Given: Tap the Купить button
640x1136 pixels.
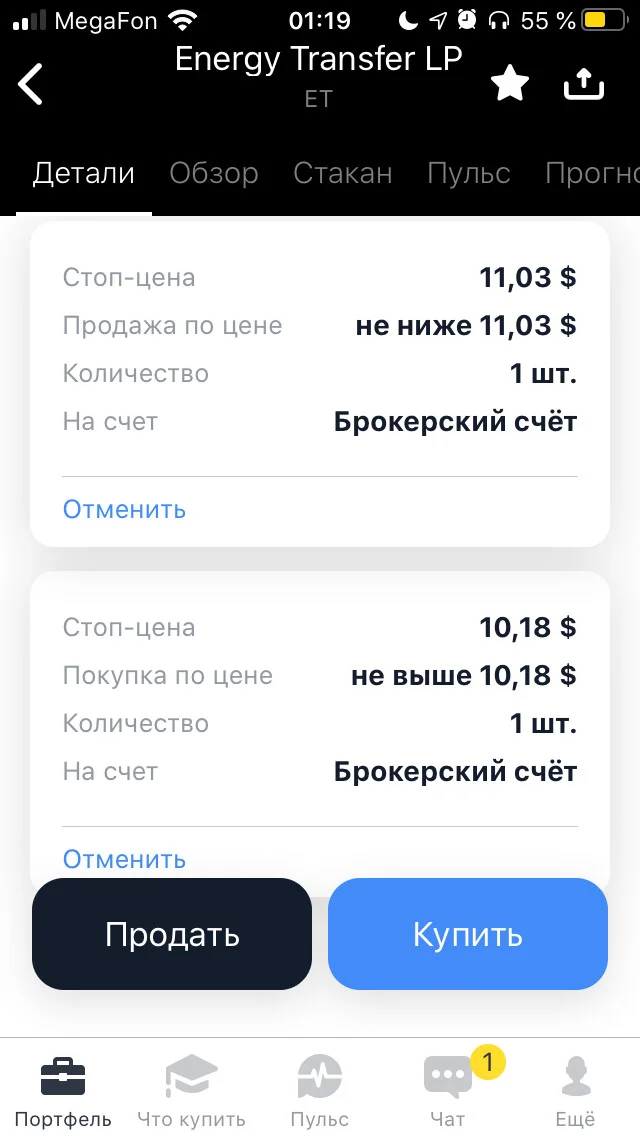Looking at the screenshot, I should [x=467, y=934].
